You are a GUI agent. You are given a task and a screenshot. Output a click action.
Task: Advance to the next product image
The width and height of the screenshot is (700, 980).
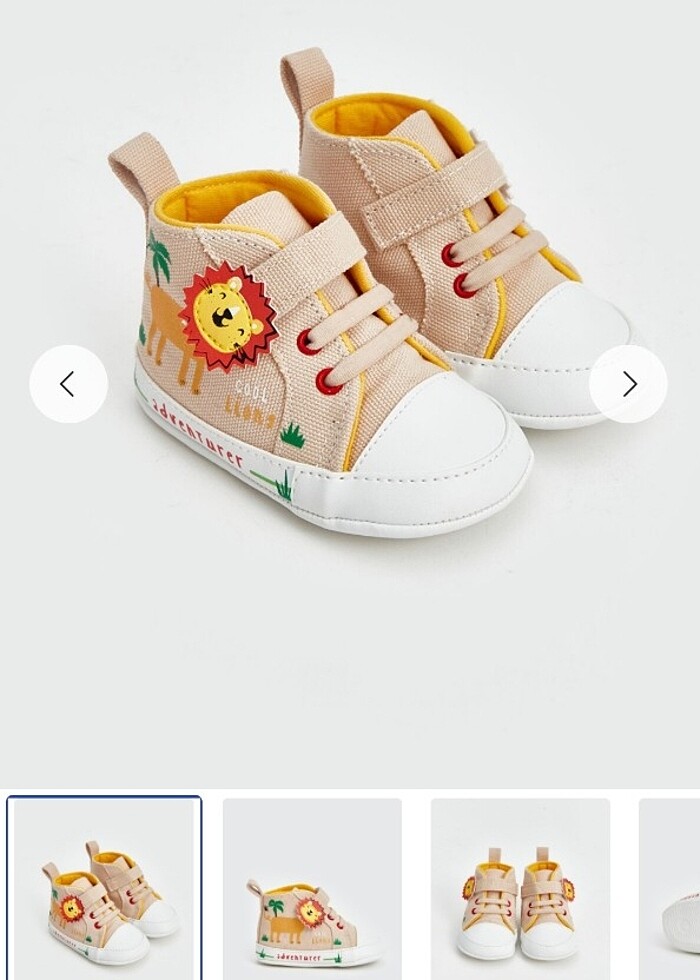pyautogui.click(x=628, y=384)
